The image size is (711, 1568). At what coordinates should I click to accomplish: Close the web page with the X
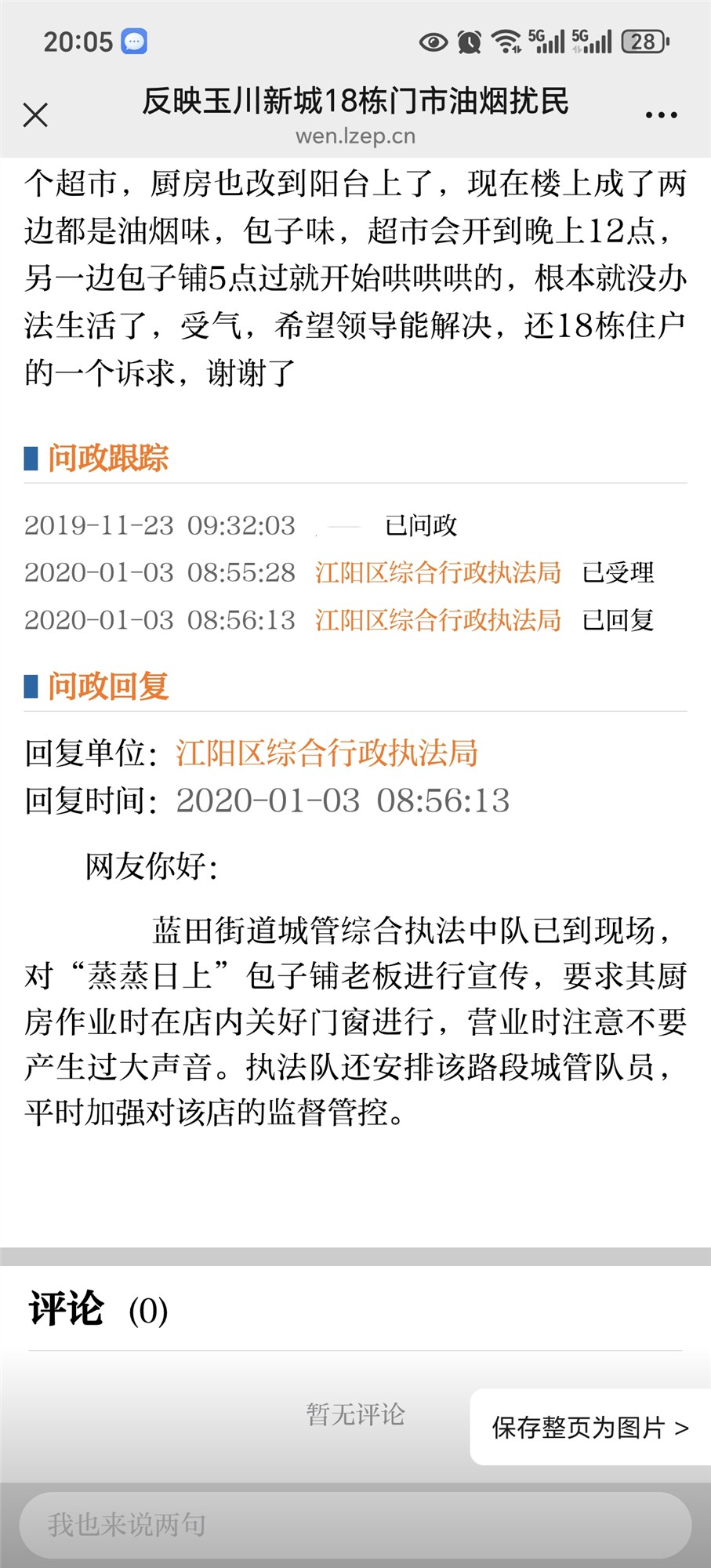pyautogui.click(x=36, y=114)
